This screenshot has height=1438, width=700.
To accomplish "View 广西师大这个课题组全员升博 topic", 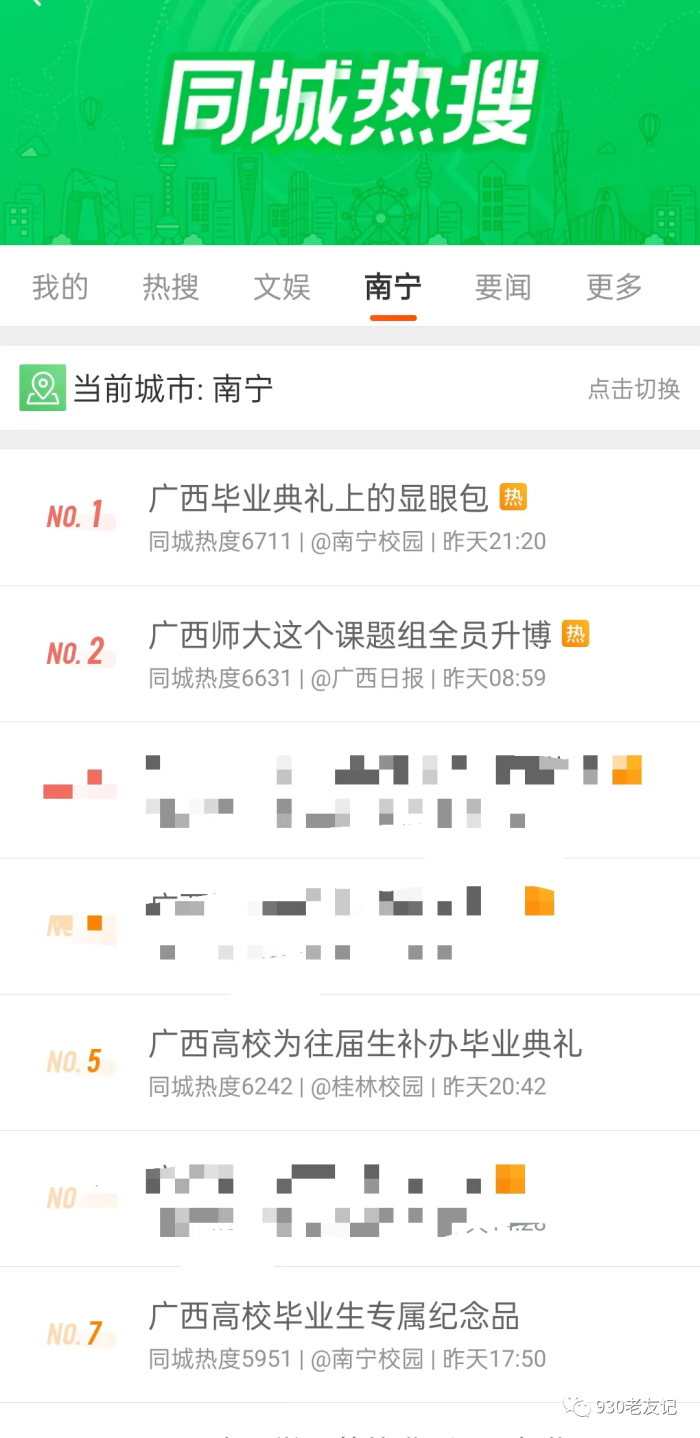I will (350, 635).
